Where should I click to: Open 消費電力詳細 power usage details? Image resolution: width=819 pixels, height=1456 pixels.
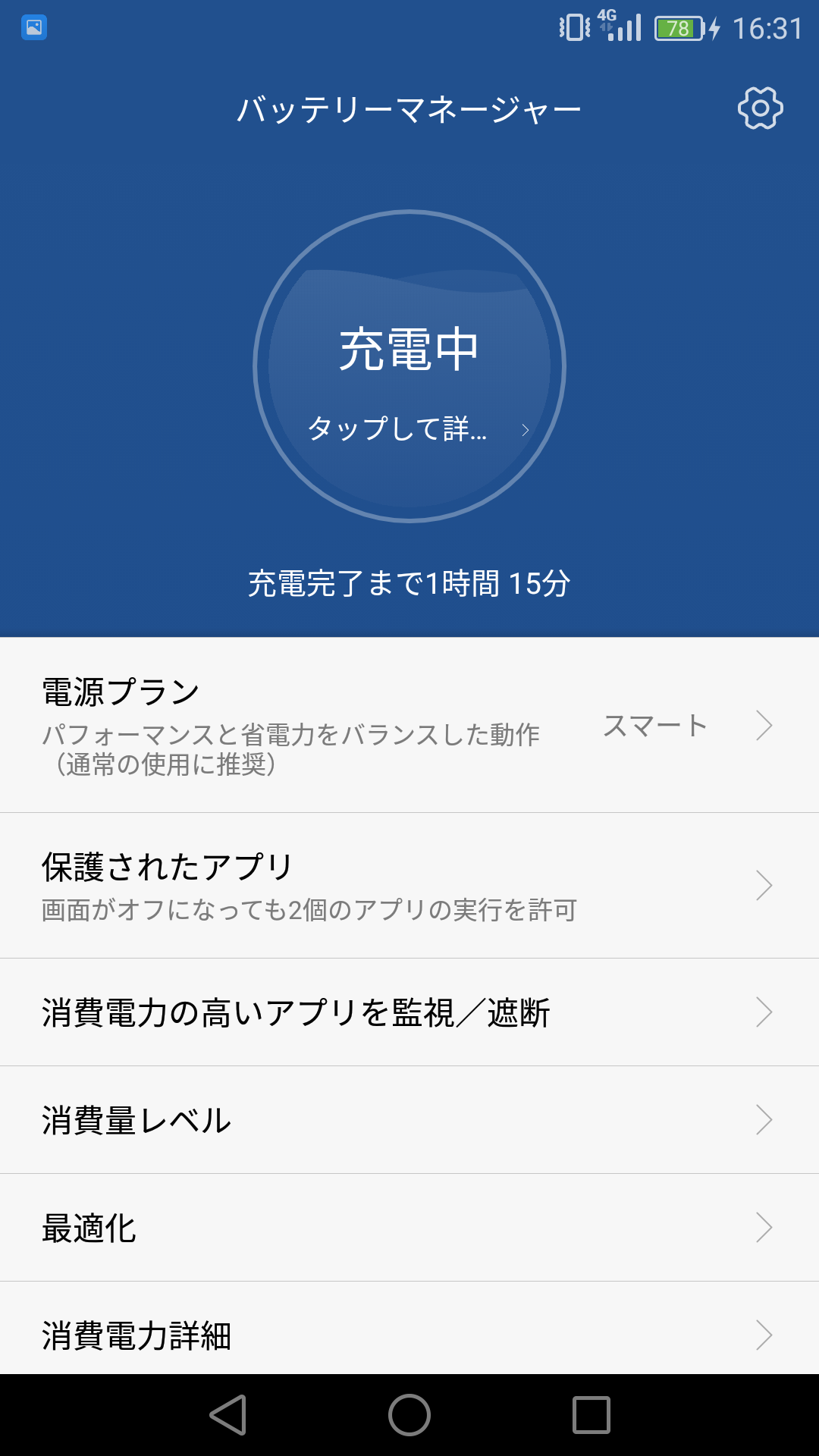point(409,1329)
